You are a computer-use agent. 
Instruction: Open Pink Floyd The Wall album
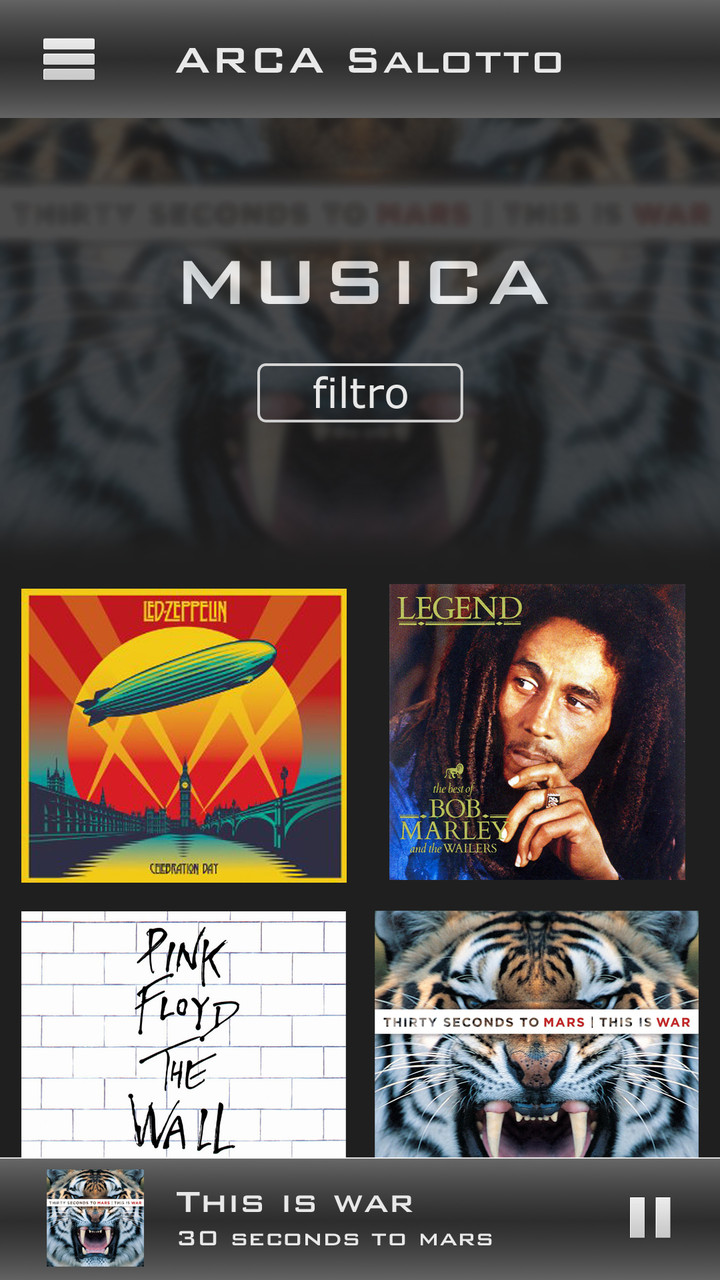point(184,1033)
